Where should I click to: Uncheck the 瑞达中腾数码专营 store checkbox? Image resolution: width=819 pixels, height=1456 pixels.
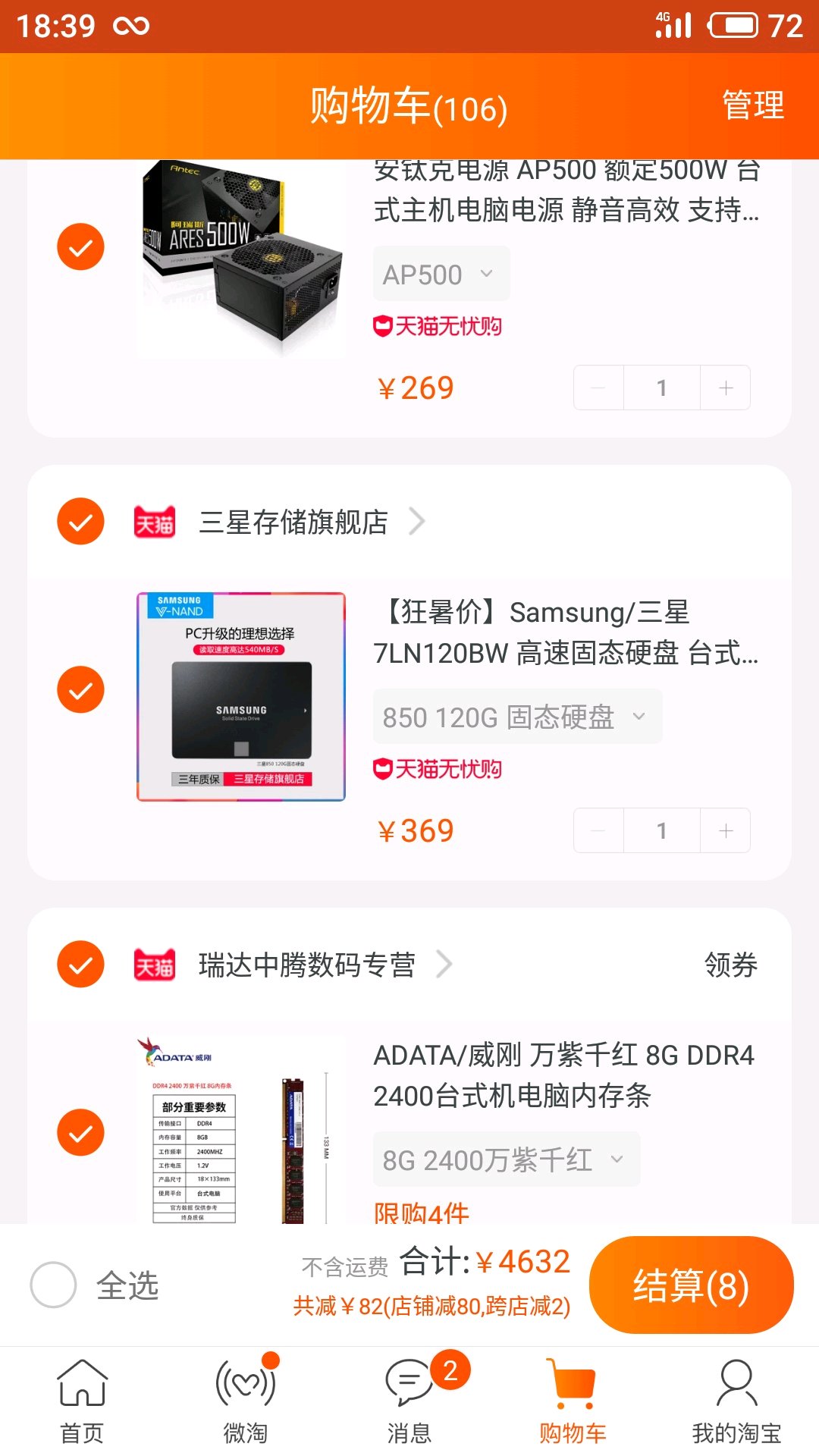80,965
